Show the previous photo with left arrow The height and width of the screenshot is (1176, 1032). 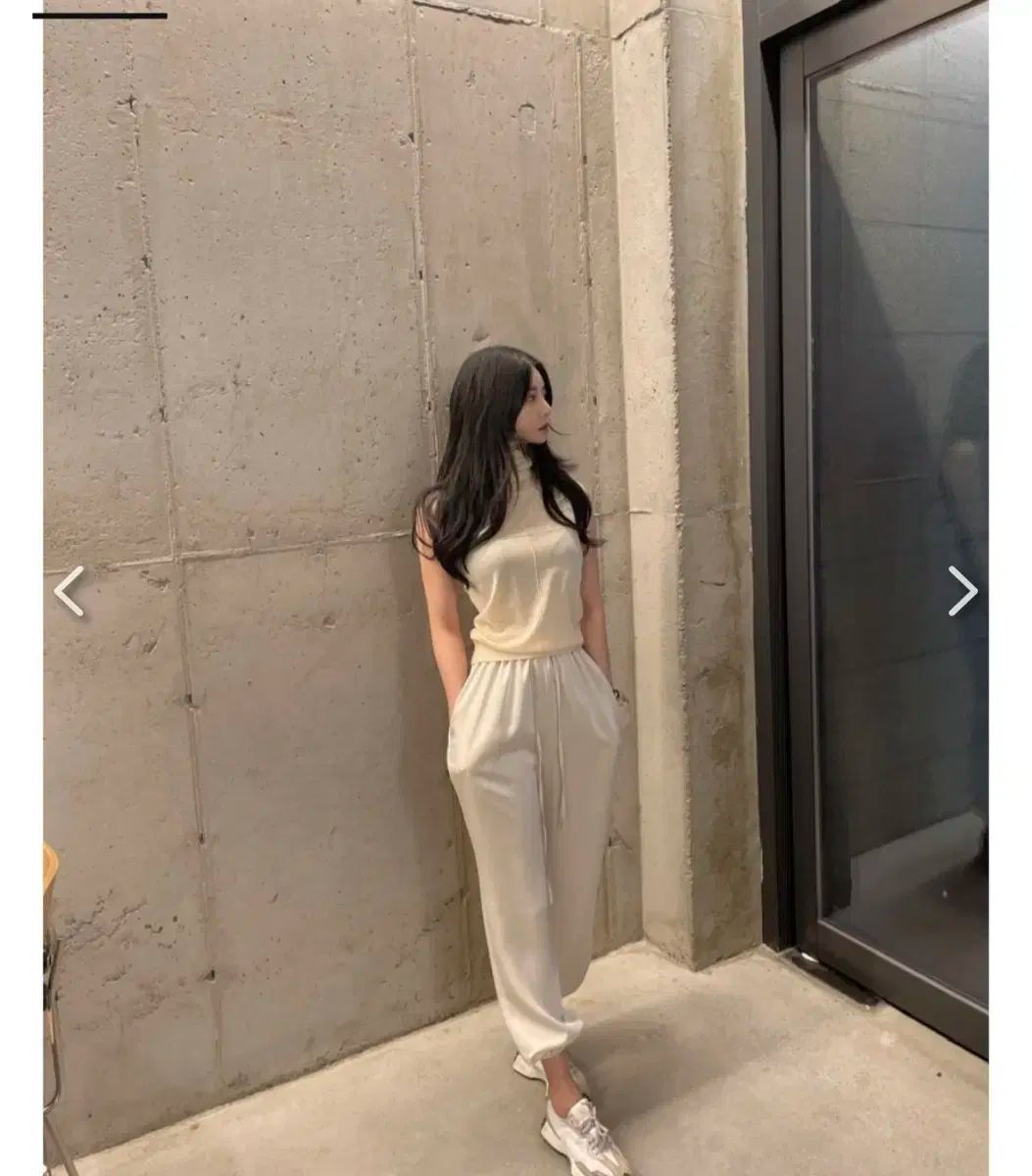point(69,592)
